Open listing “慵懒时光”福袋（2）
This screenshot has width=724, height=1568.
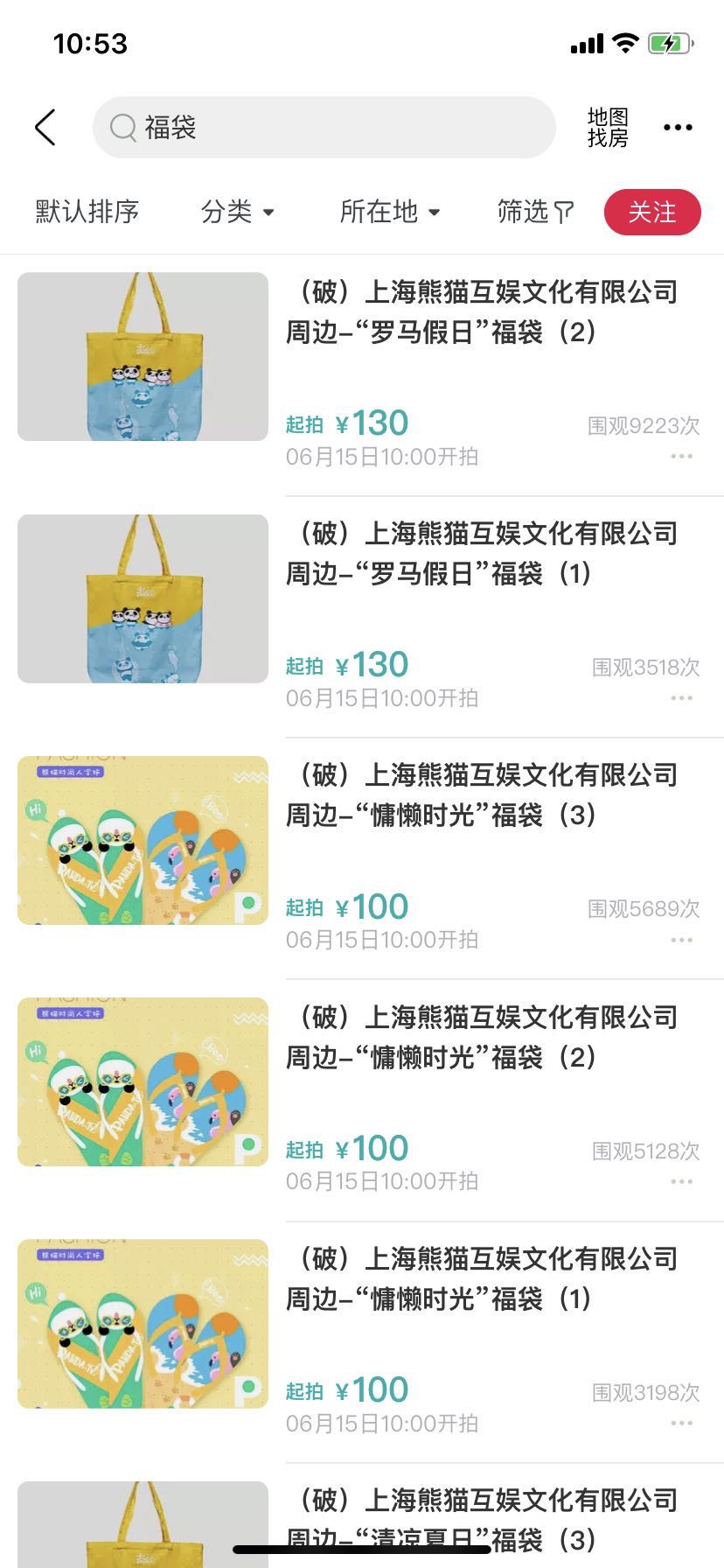pyautogui.click(x=481, y=1037)
